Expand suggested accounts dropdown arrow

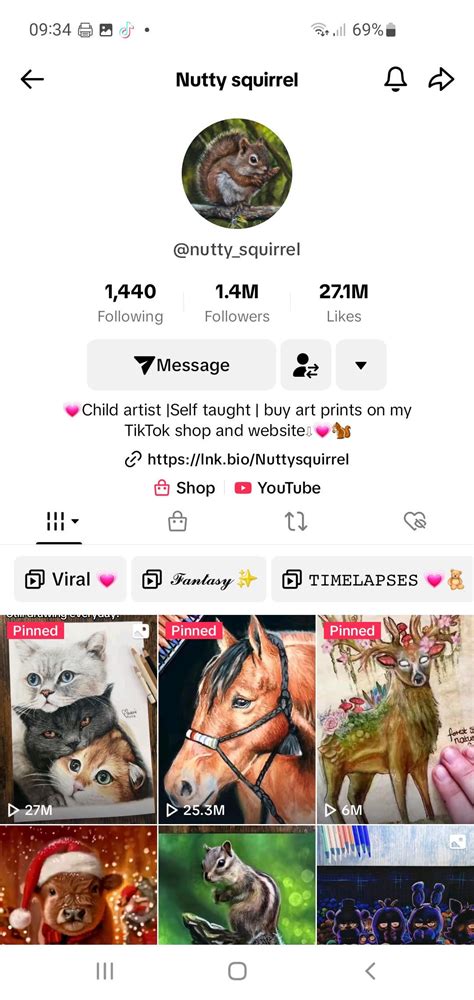pyautogui.click(x=360, y=365)
